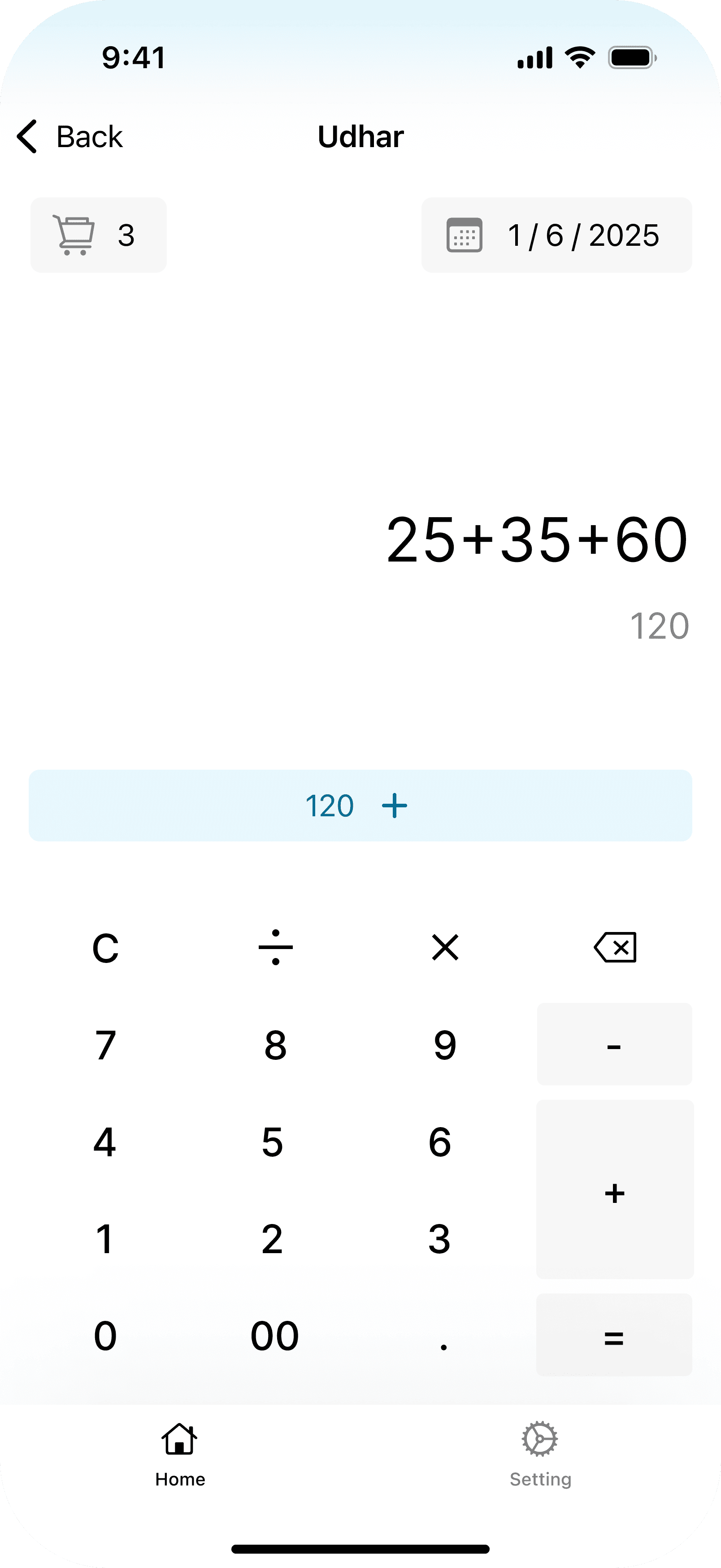Tap the back chevron arrow in the header
Viewport: 721px width, 1568px height.
point(27,136)
